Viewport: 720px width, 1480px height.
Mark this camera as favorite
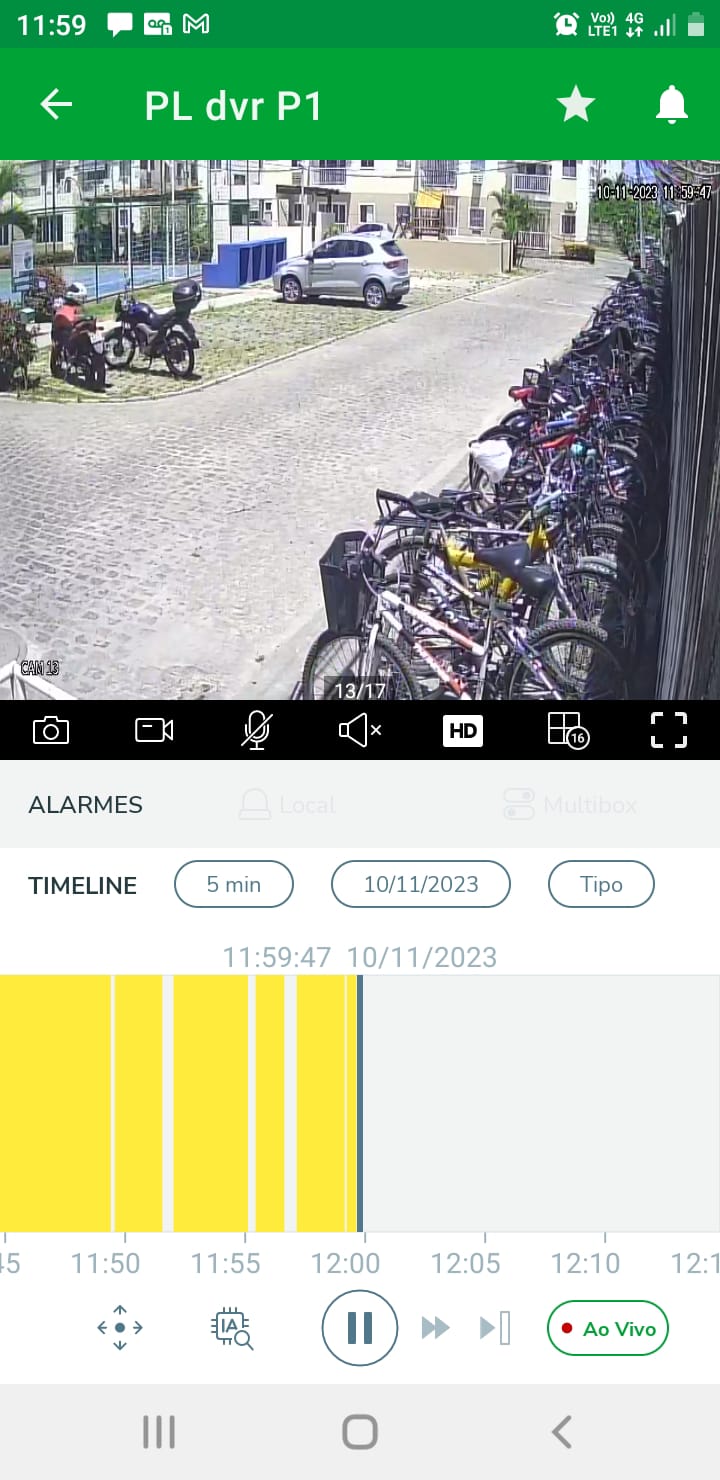coord(575,104)
